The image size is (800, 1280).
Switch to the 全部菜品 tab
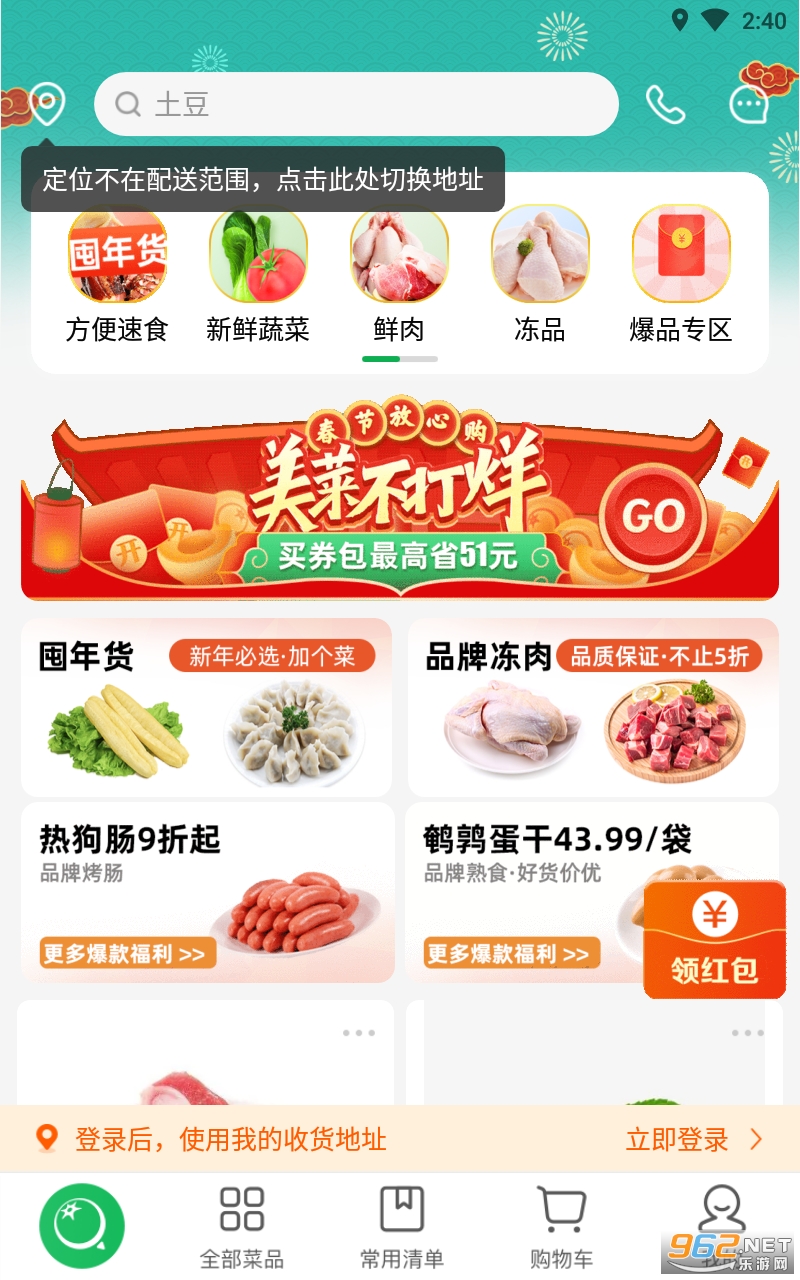pos(242,1227)
